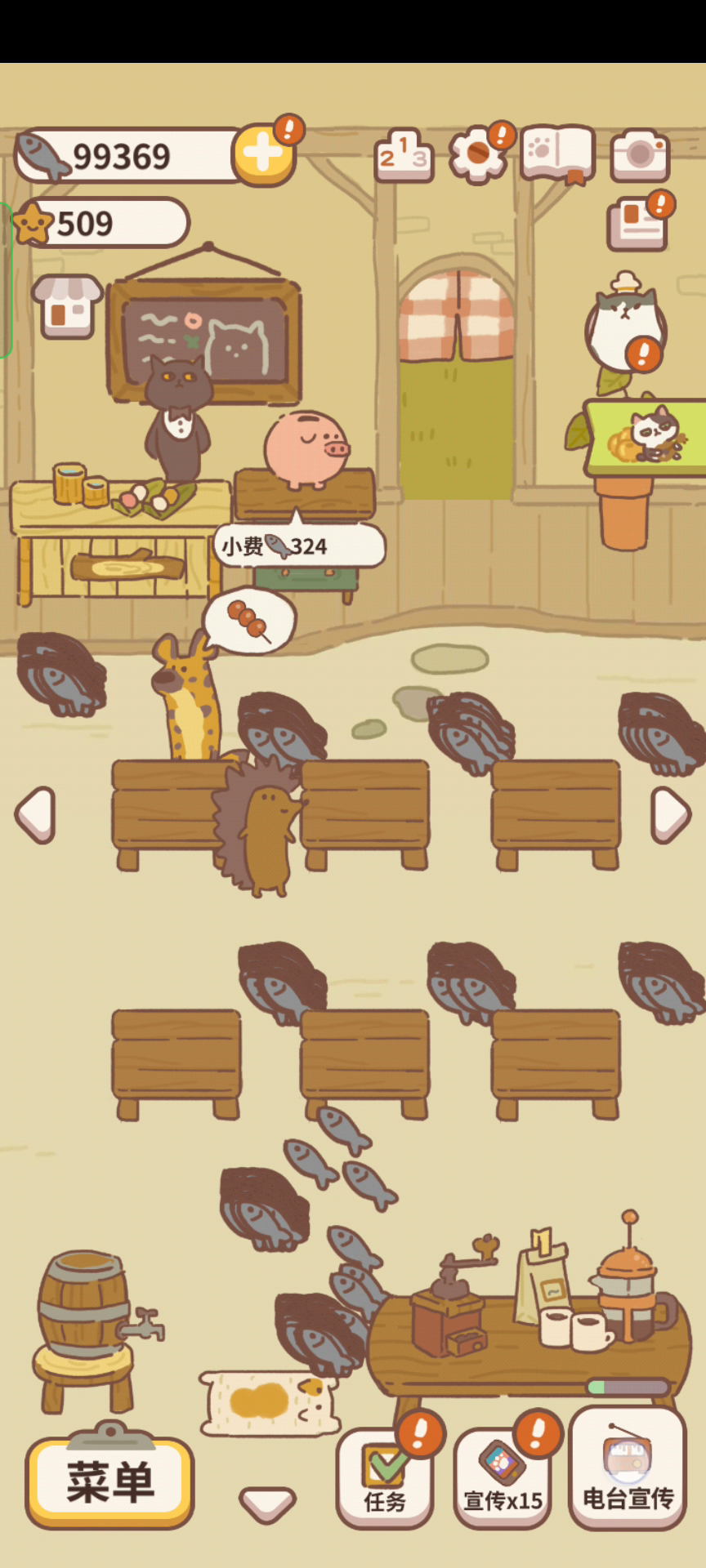Open the paw-print guide book

click(x=558, y=154)
